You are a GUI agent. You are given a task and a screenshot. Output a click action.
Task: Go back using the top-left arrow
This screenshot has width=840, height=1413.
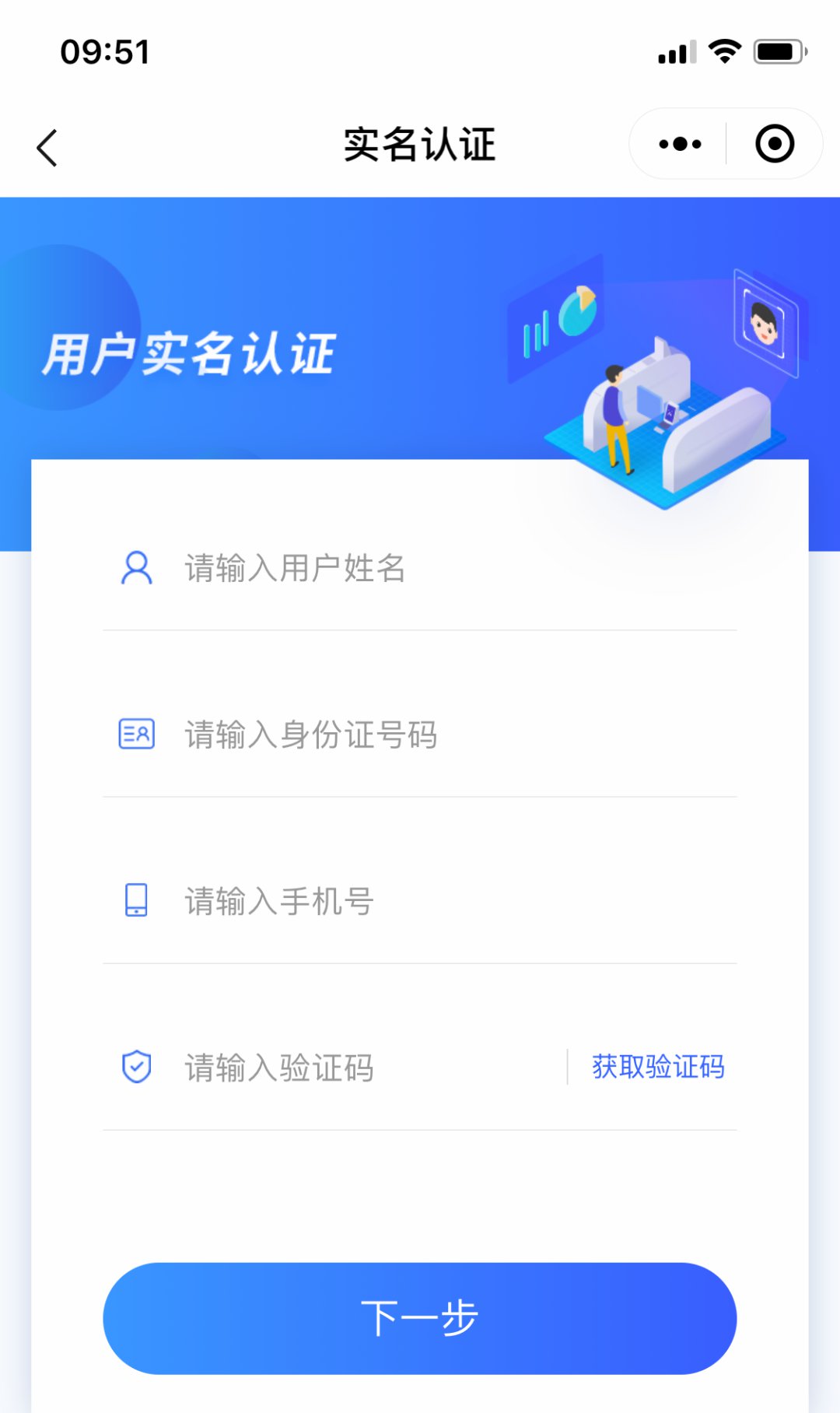point(47,147)
